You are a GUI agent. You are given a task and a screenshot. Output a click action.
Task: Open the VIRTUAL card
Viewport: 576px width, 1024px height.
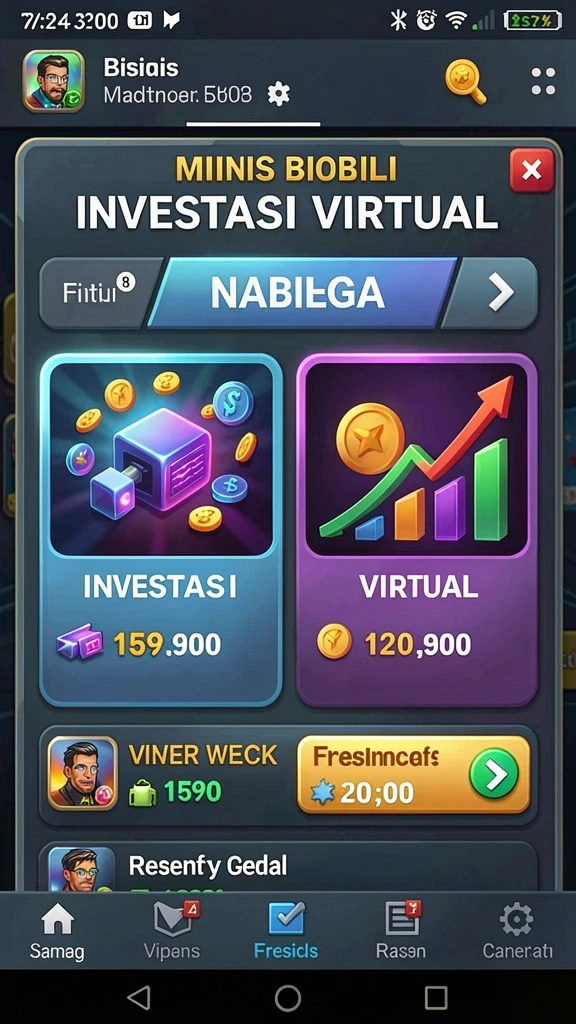pos(417,530)
